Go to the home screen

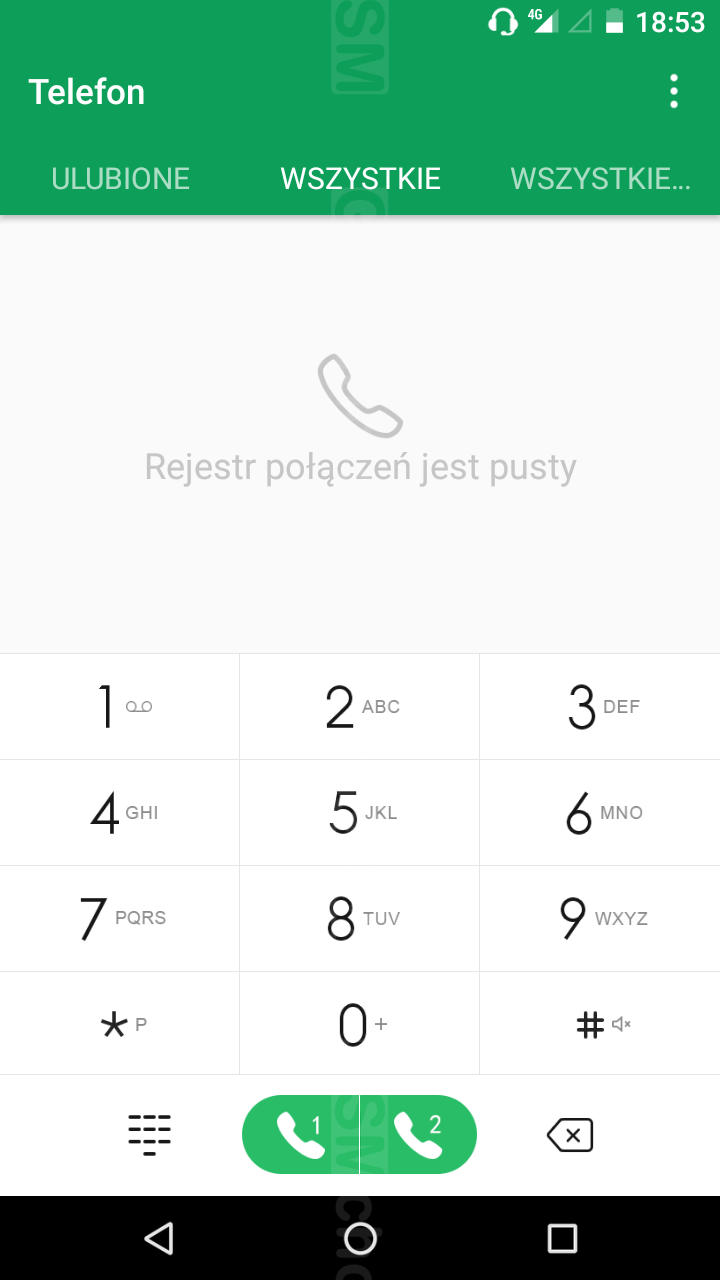tap(360, 1238)
